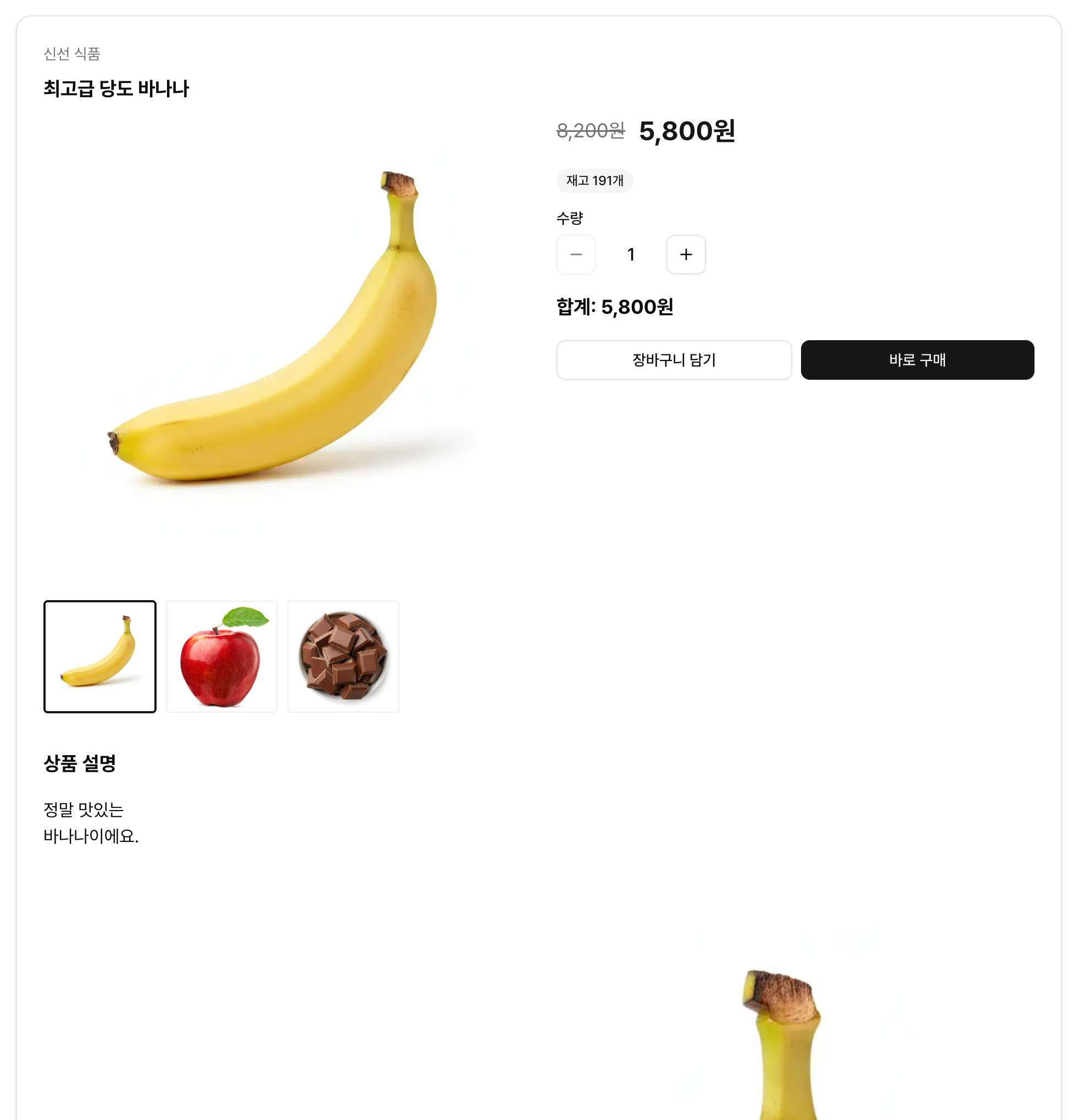The width and height of the screenshot is (1079, 1120).
Task: Select the chocolate bowl thumbnail
Action: click(x=344, y=656)
